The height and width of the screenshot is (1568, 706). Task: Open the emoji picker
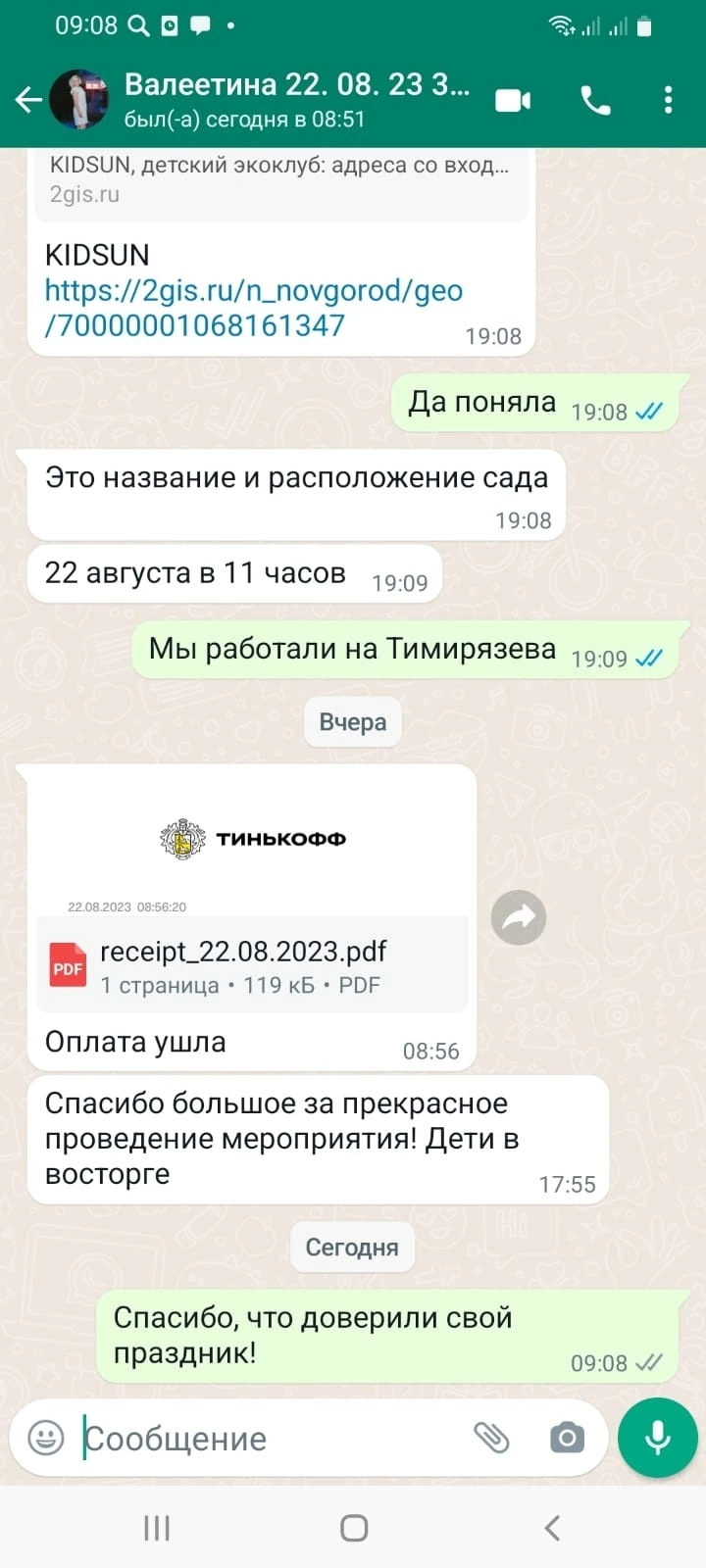tap(46, 1438)
